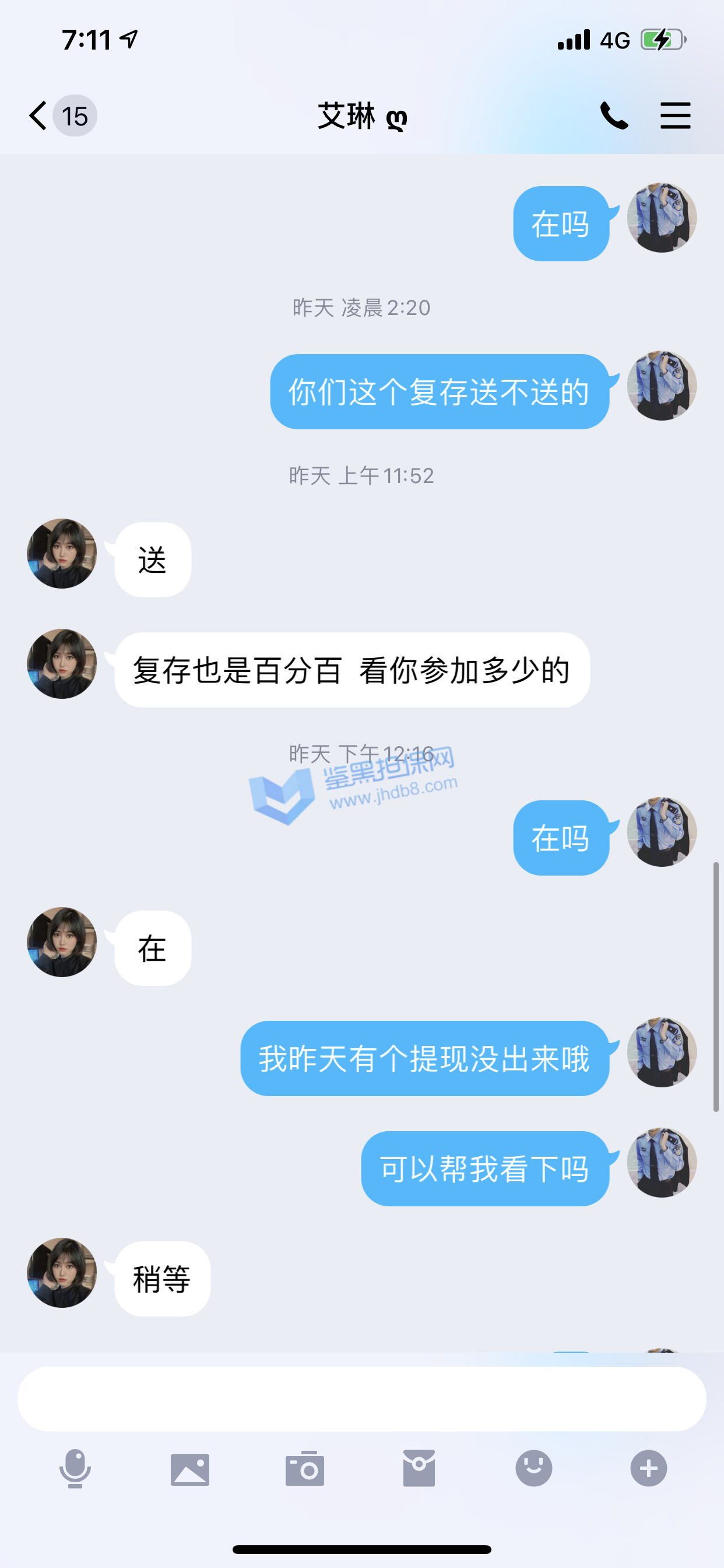Go back to the message list
This screenshot has height=1568, width=724.
pos(39,116)
